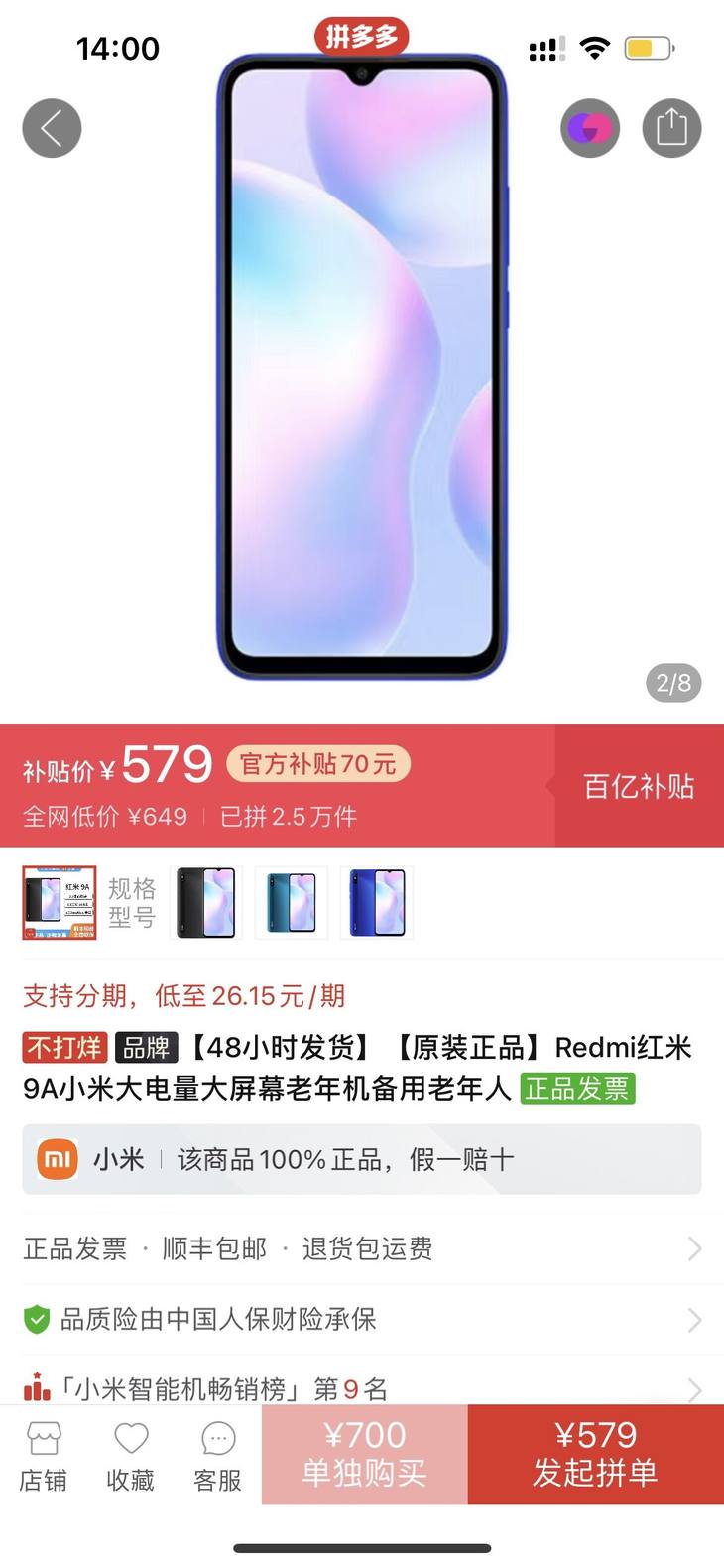This screenshot has height=1568, width=724.
Task: Select the teal phone color thumbnail
Action: [x=292, y=902]
